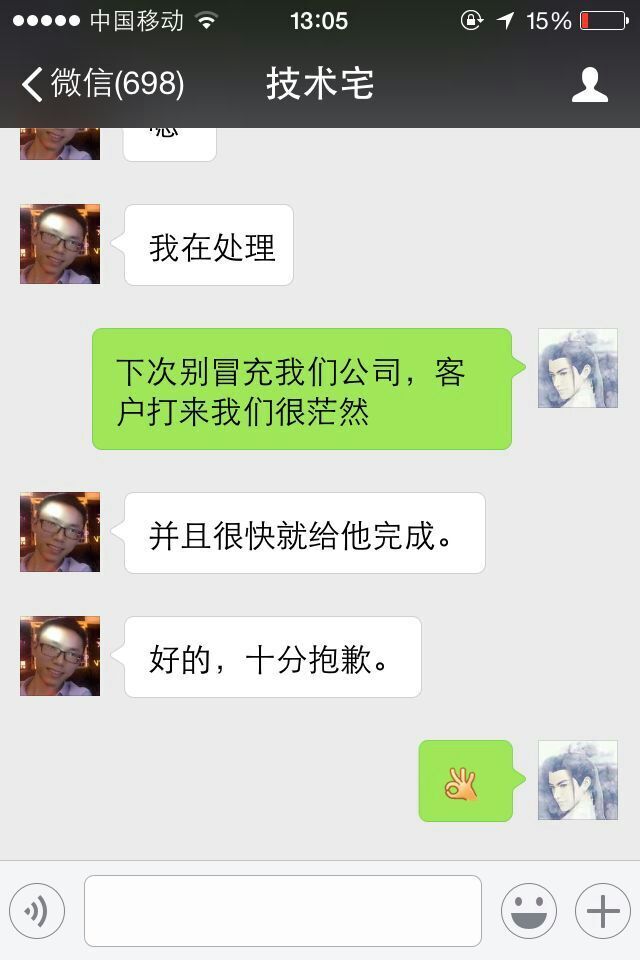Screen dimensions: 640x960
Task: Tap my avatar beside the OK emoji
Action: coord(577,780)
